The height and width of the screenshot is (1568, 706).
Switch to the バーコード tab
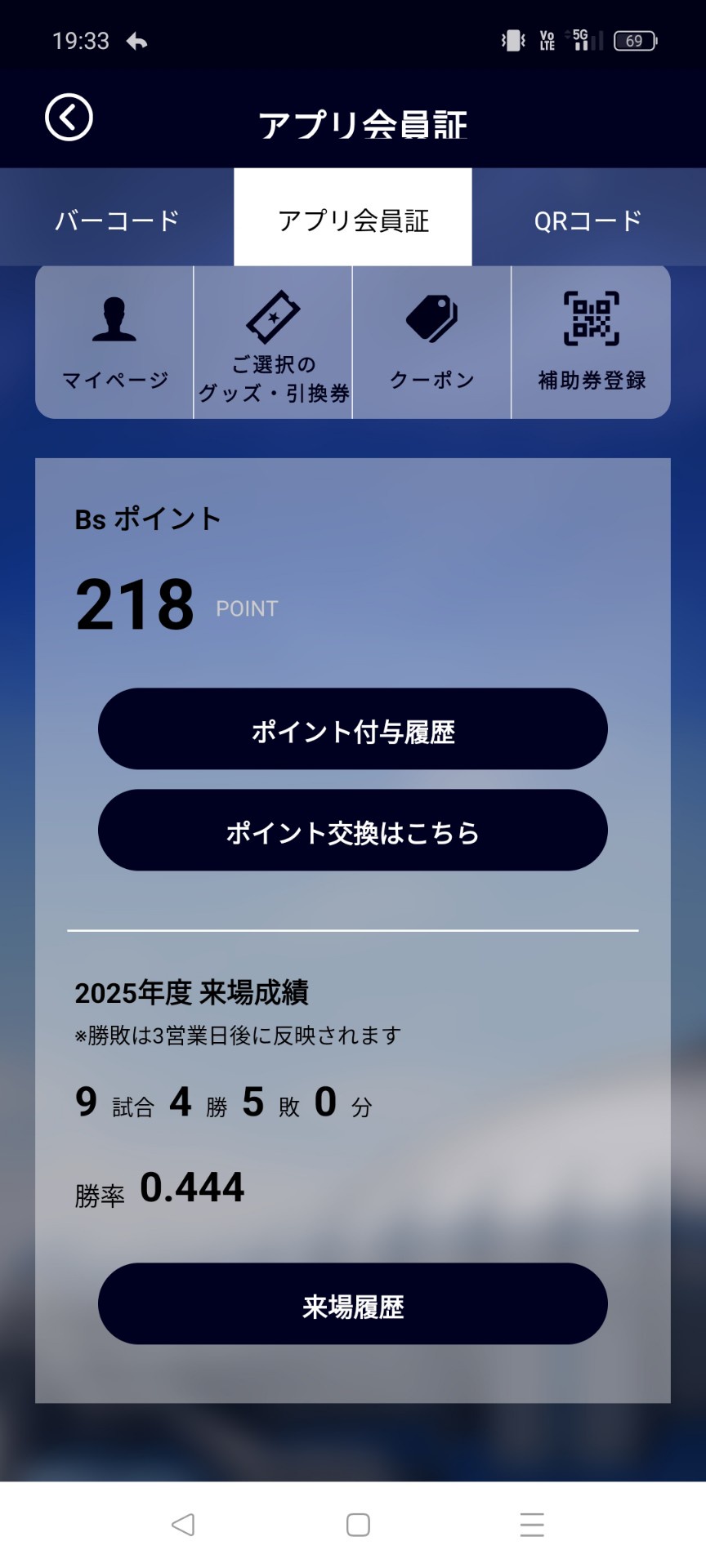click(117, 218)
